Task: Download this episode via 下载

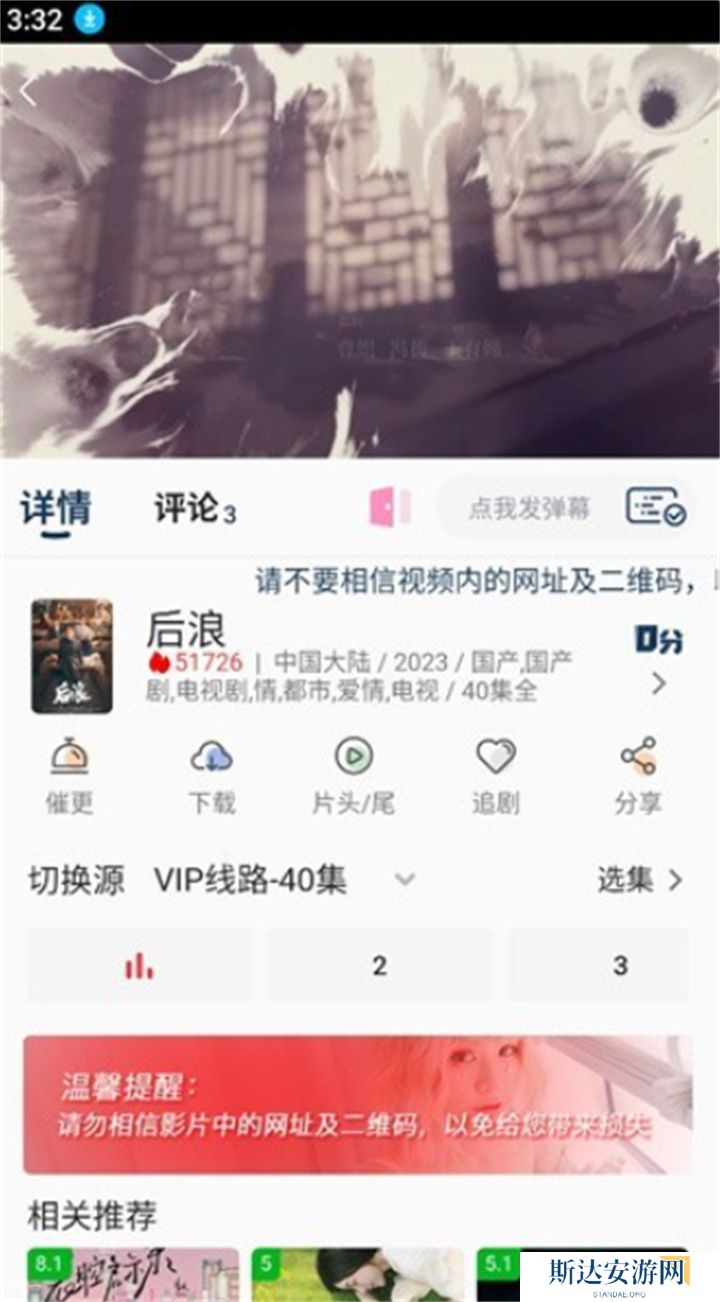Action: pyautogui.click(x=212, y=775)
